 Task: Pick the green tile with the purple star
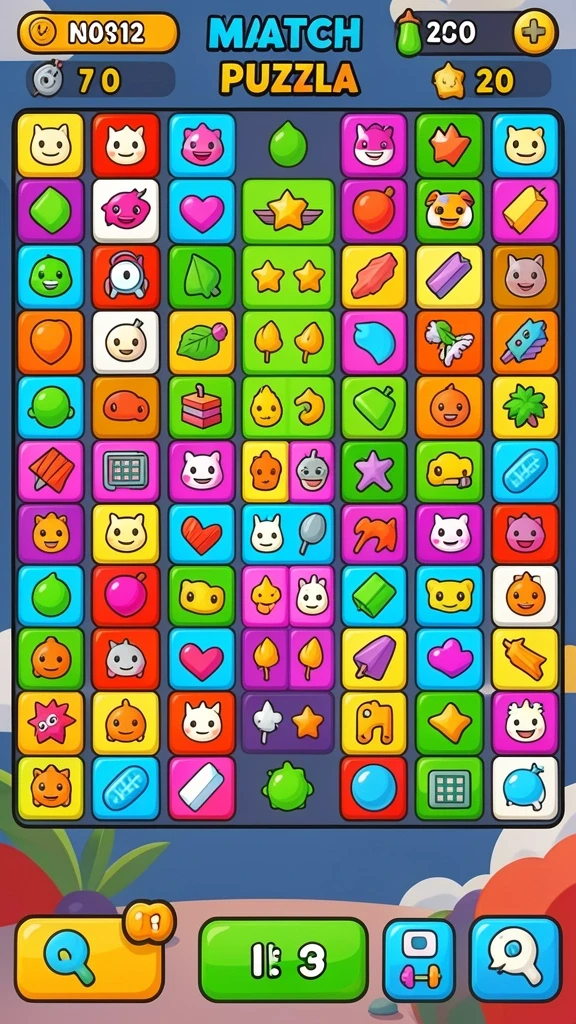374,472
